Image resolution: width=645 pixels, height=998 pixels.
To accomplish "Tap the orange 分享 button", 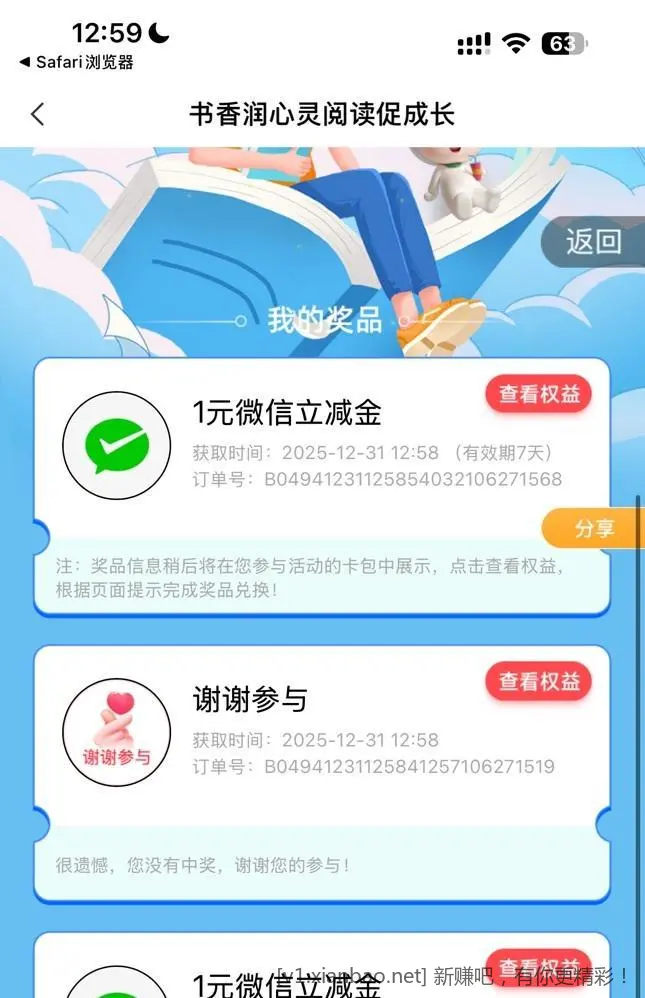I will 594,529.
